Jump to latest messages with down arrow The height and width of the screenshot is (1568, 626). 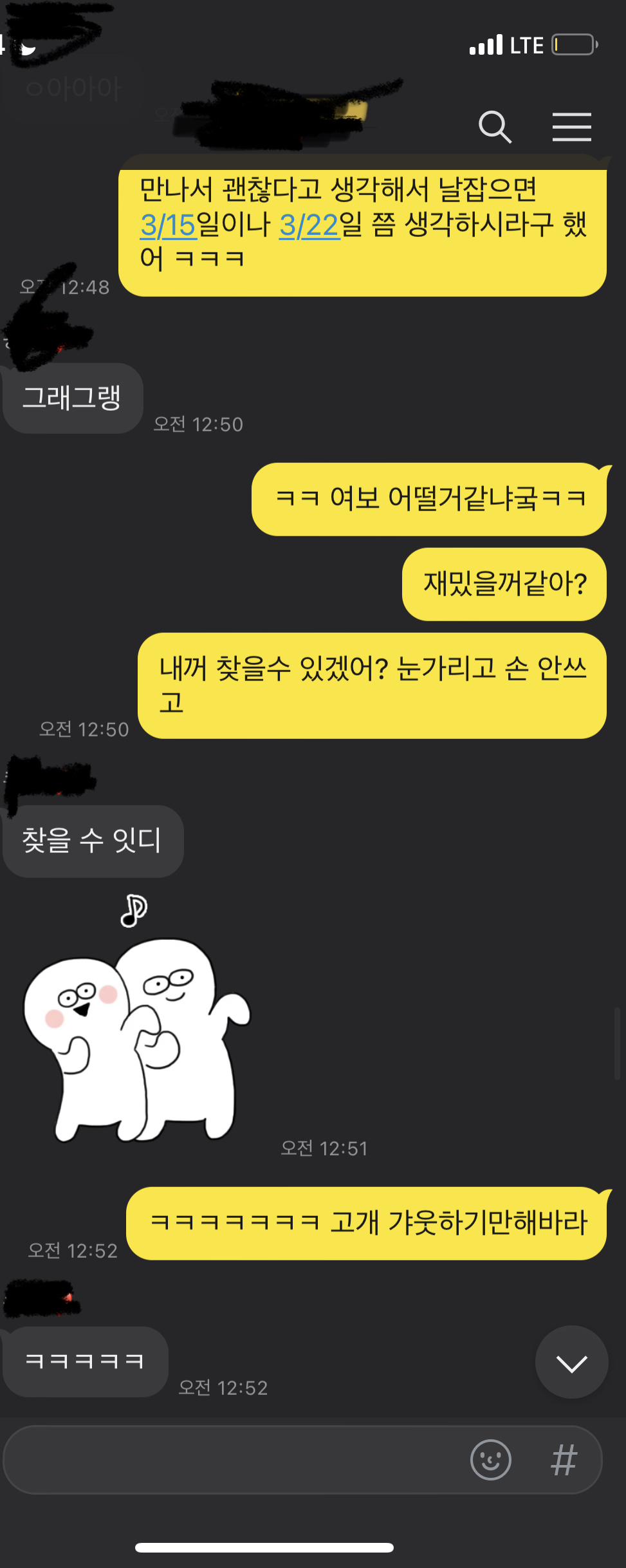571,1363
